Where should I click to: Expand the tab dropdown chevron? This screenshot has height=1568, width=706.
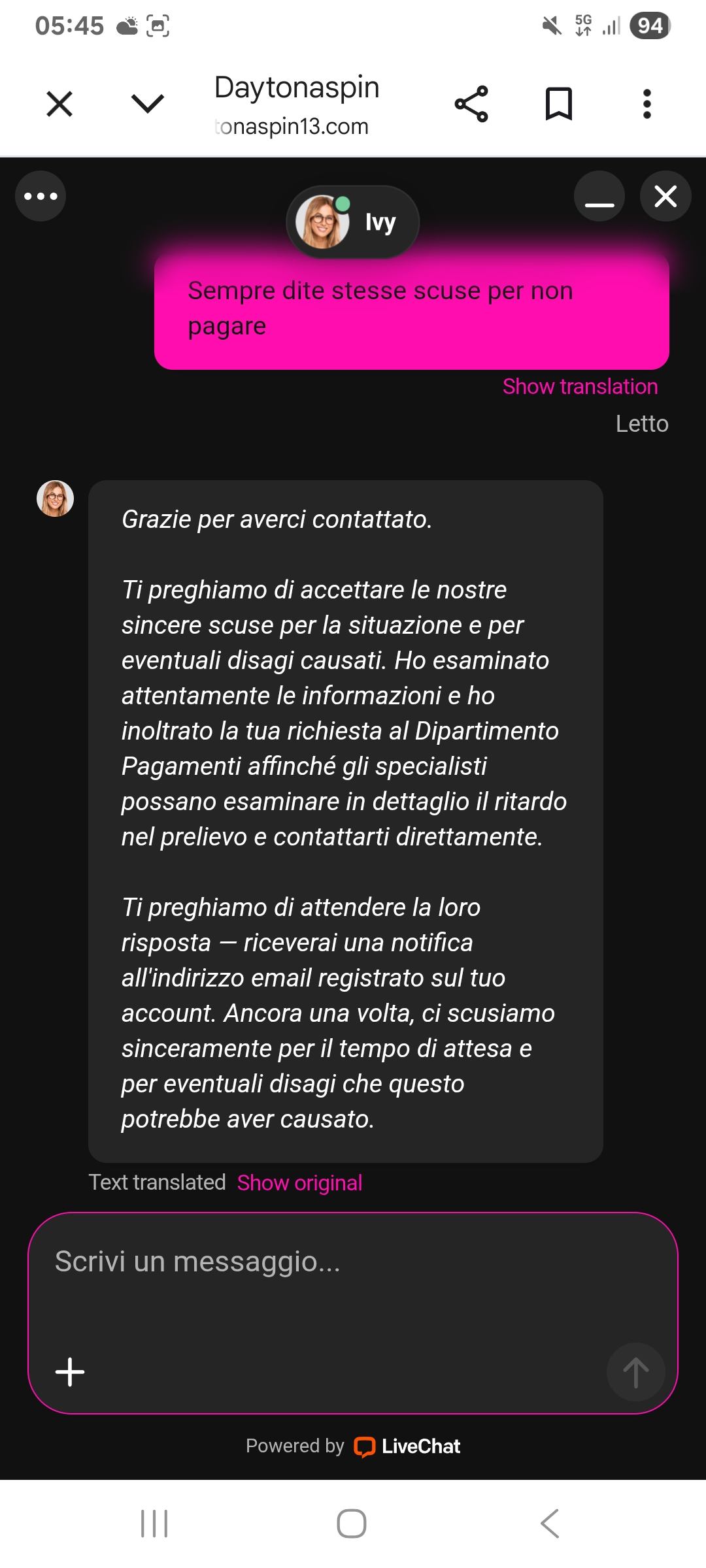148,103
